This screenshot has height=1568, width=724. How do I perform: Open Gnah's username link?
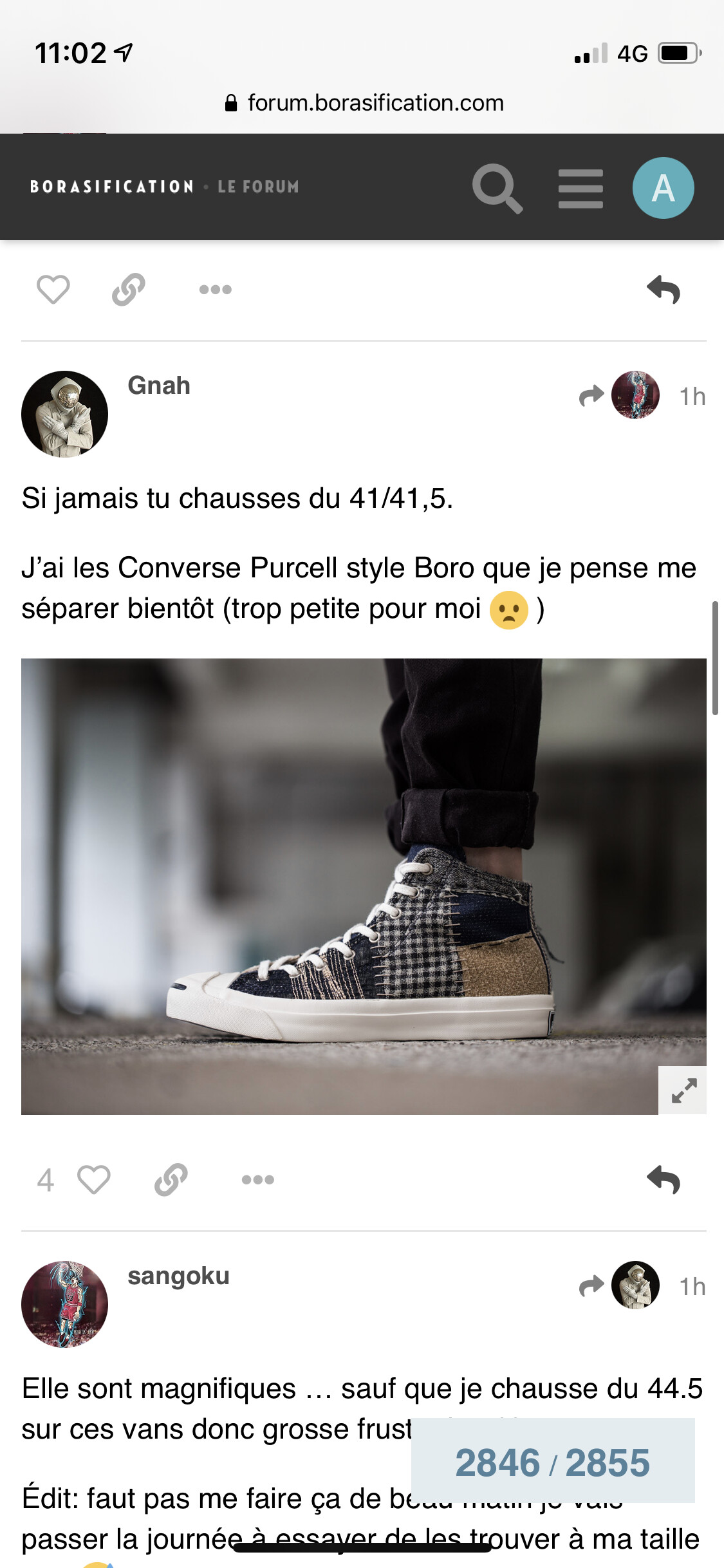(x=159, y=386)
